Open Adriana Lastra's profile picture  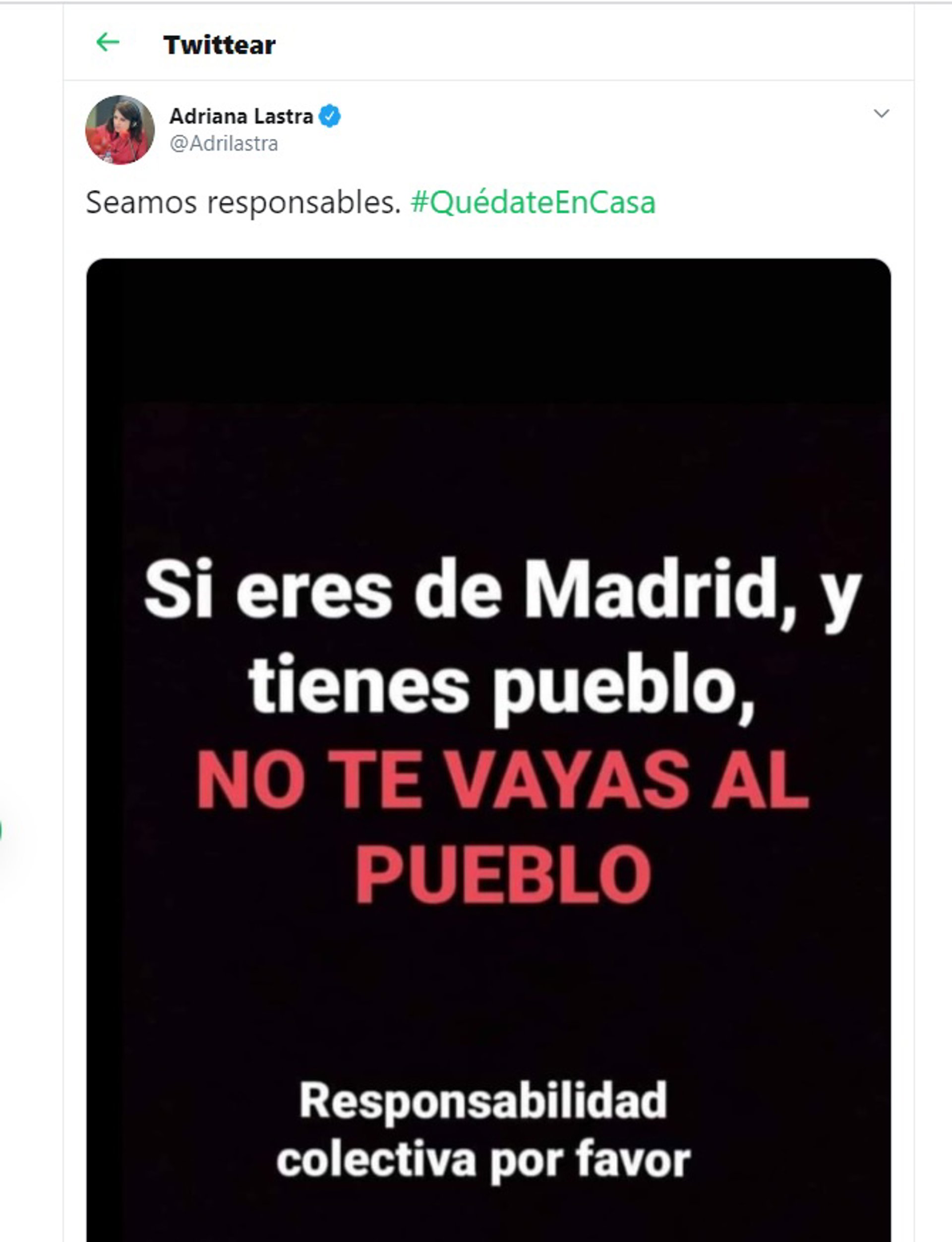119,130
